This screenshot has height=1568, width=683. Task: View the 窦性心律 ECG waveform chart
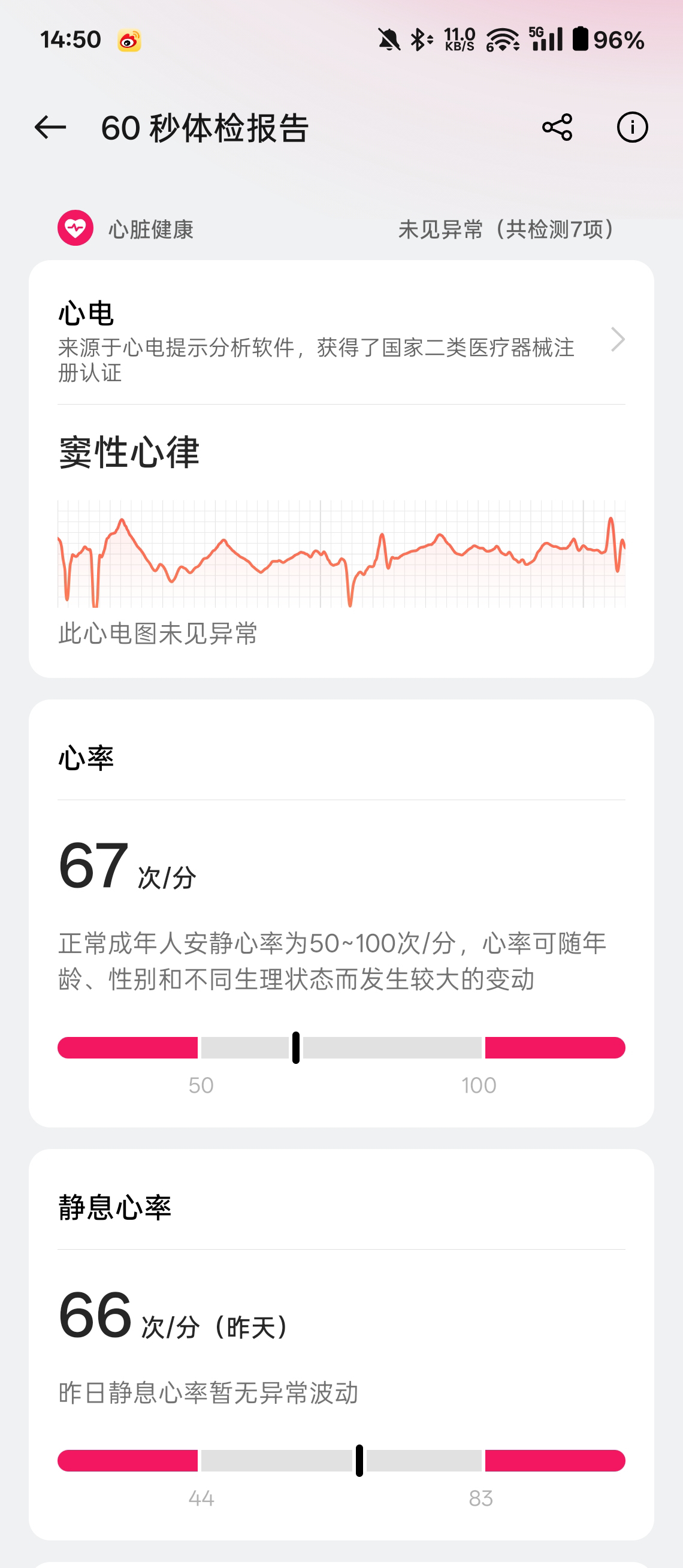[340, 553]
